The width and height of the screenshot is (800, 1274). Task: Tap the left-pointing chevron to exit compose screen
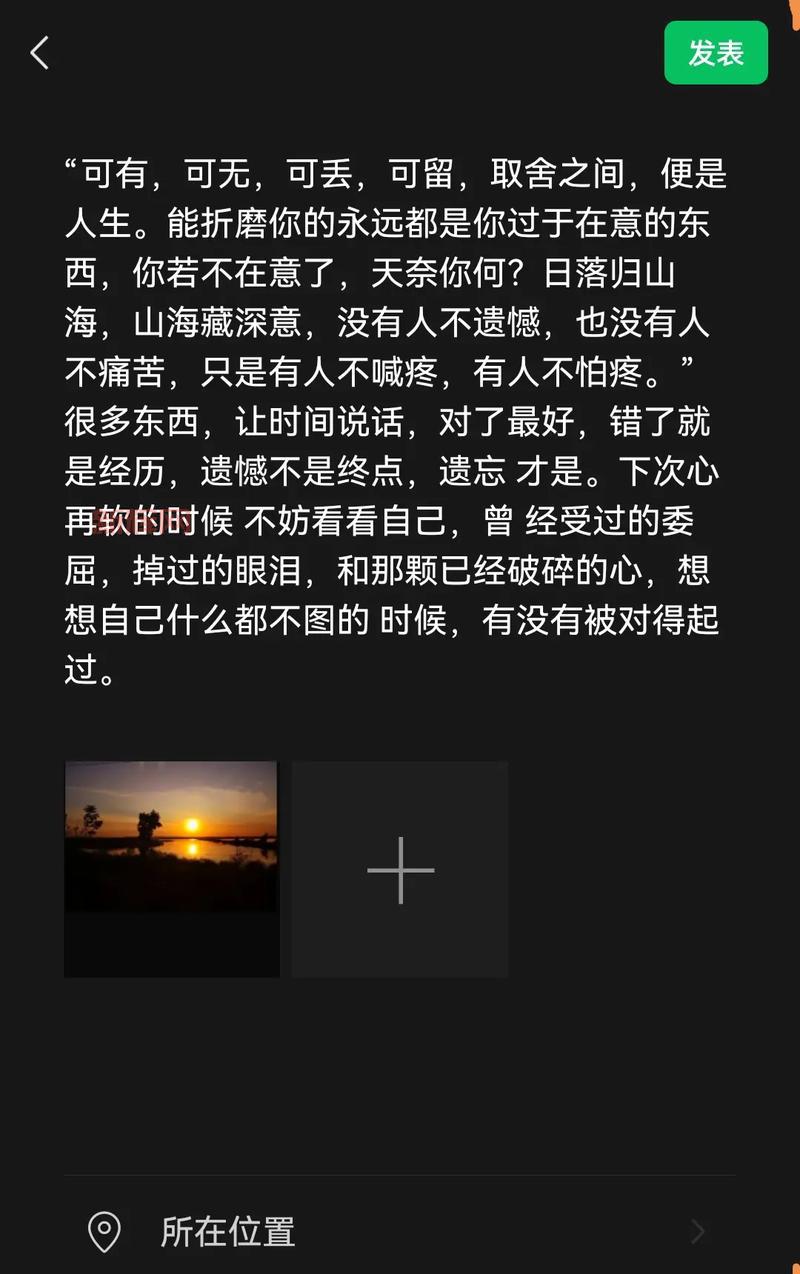click(x=39, y=53)
